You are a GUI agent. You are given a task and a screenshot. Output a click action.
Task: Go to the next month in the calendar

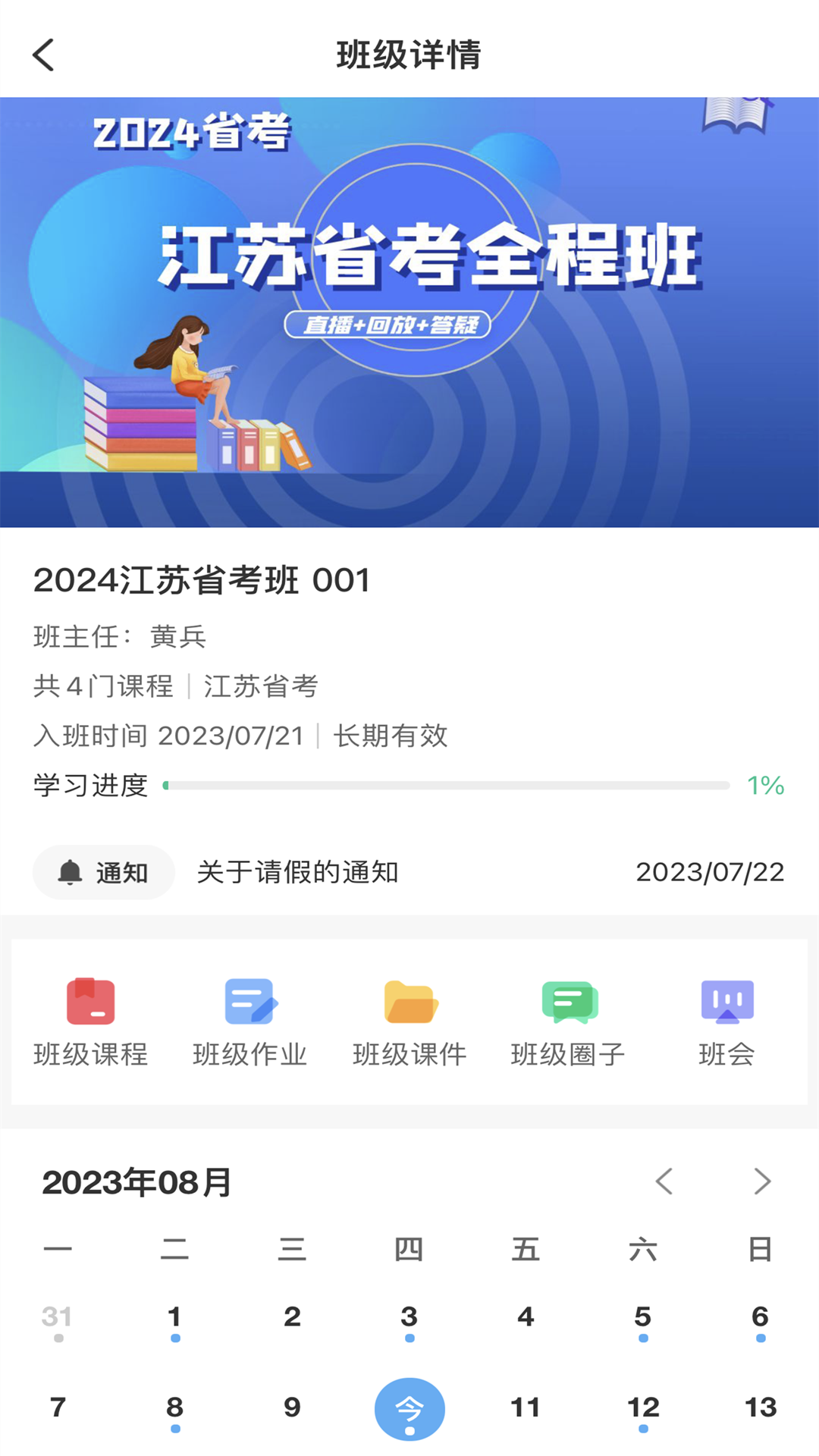[x=762, y=1181]
